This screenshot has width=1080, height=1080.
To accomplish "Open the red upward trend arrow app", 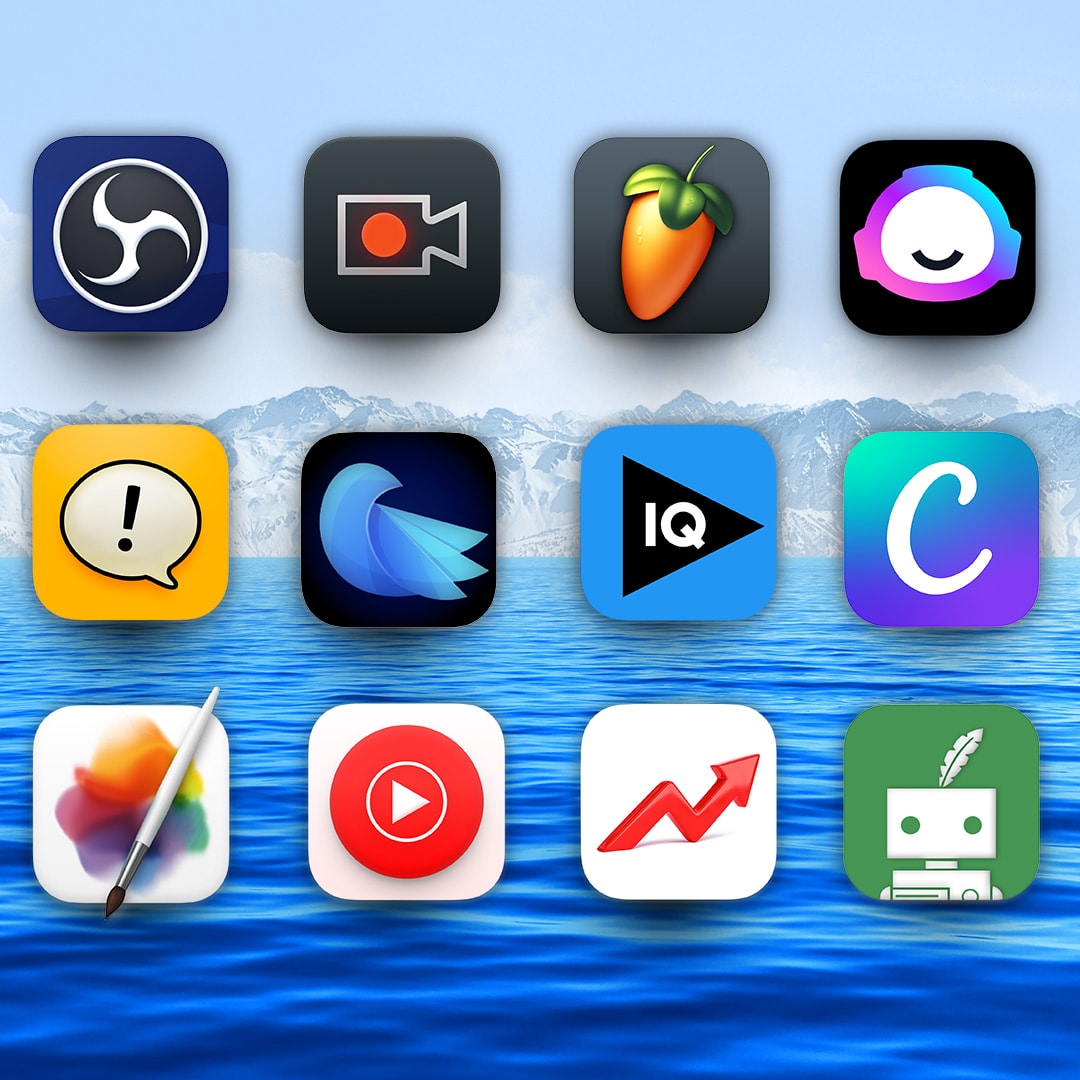I will 678,802.
